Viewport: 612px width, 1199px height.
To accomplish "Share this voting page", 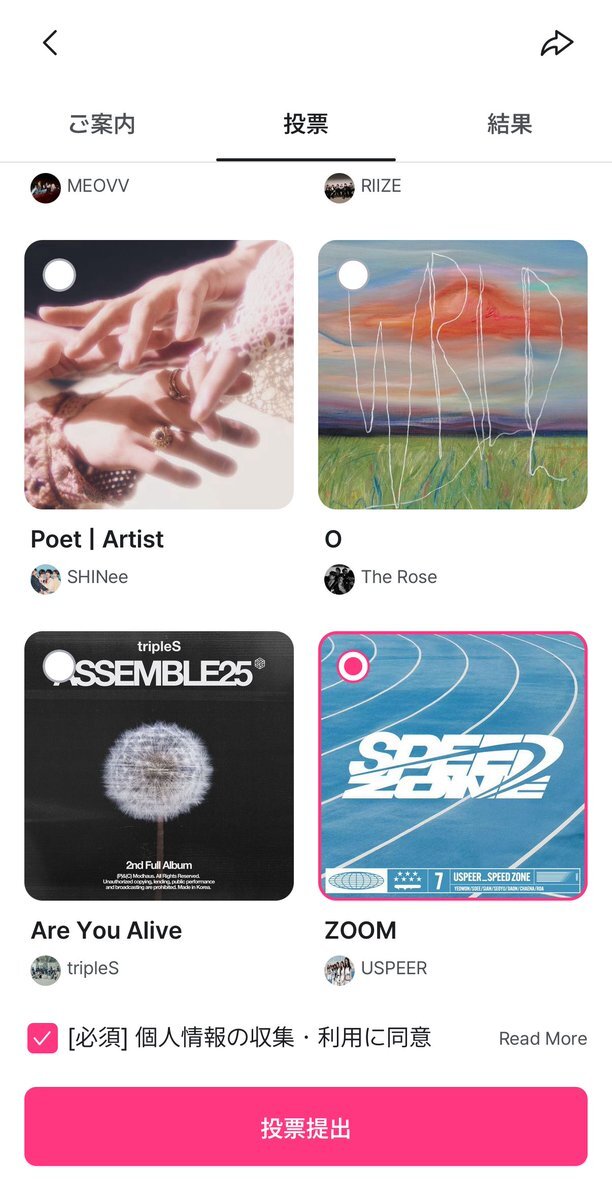I will click(x=557, y=44).
